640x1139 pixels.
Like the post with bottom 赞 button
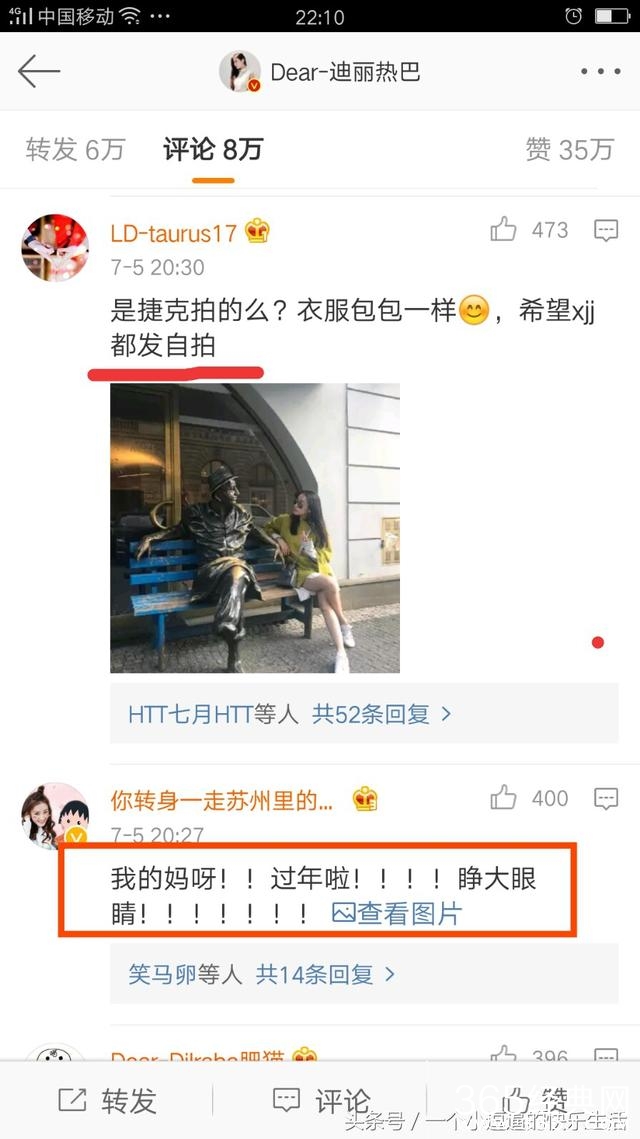coord(535,1101)
